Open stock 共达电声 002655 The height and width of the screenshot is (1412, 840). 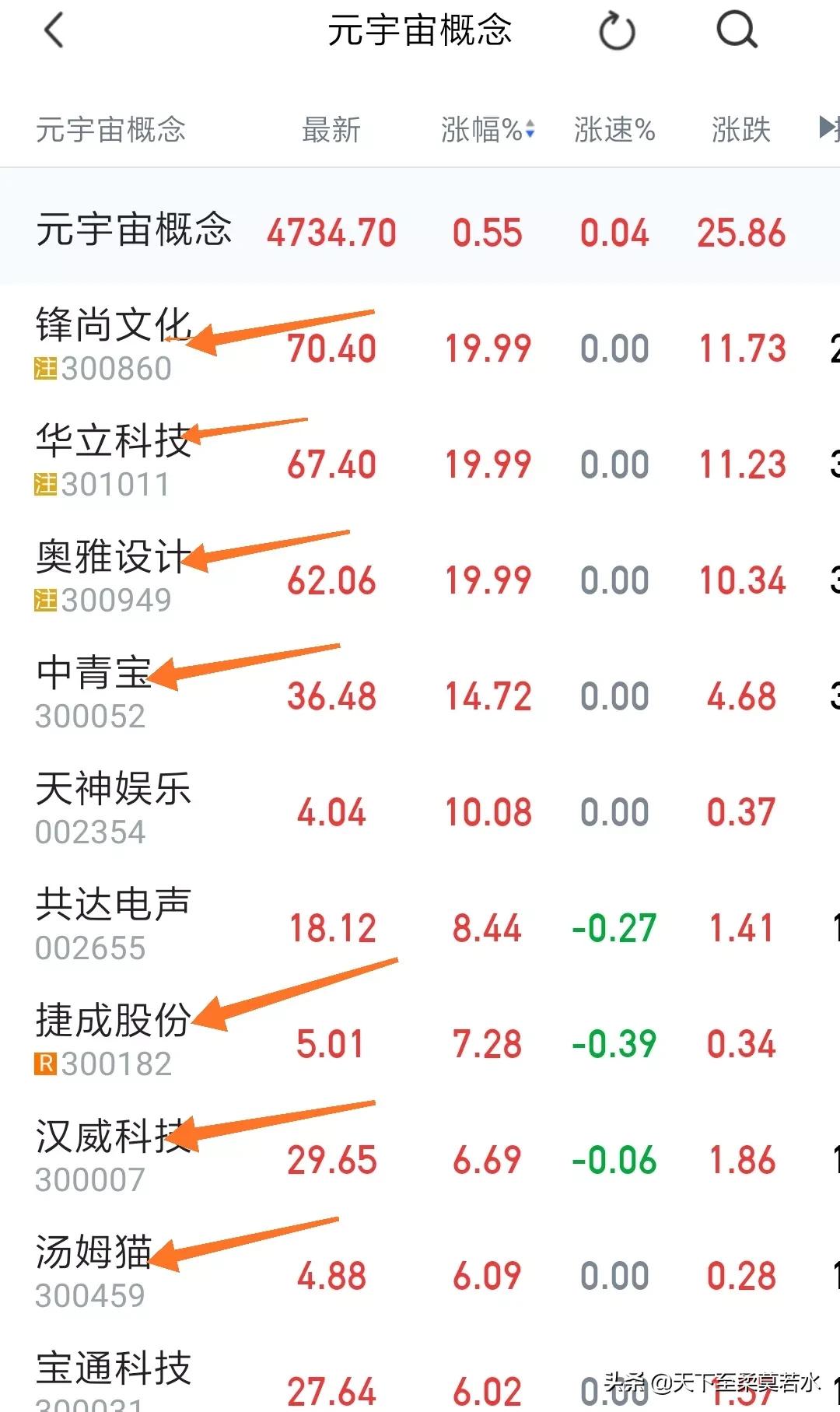(x=420, y=926)
